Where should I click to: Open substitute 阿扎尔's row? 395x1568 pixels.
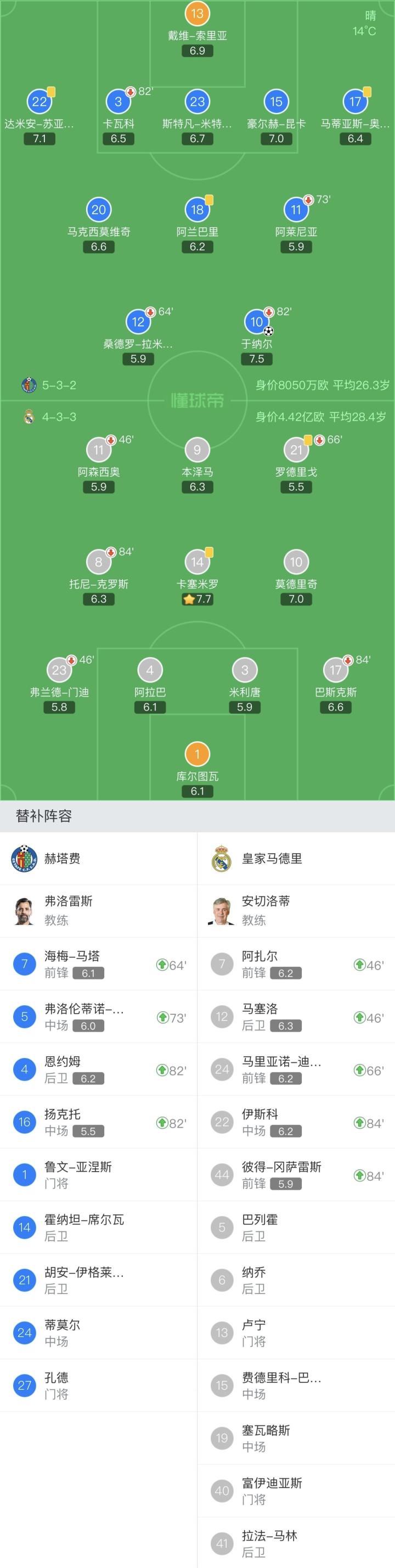[296, 964]
